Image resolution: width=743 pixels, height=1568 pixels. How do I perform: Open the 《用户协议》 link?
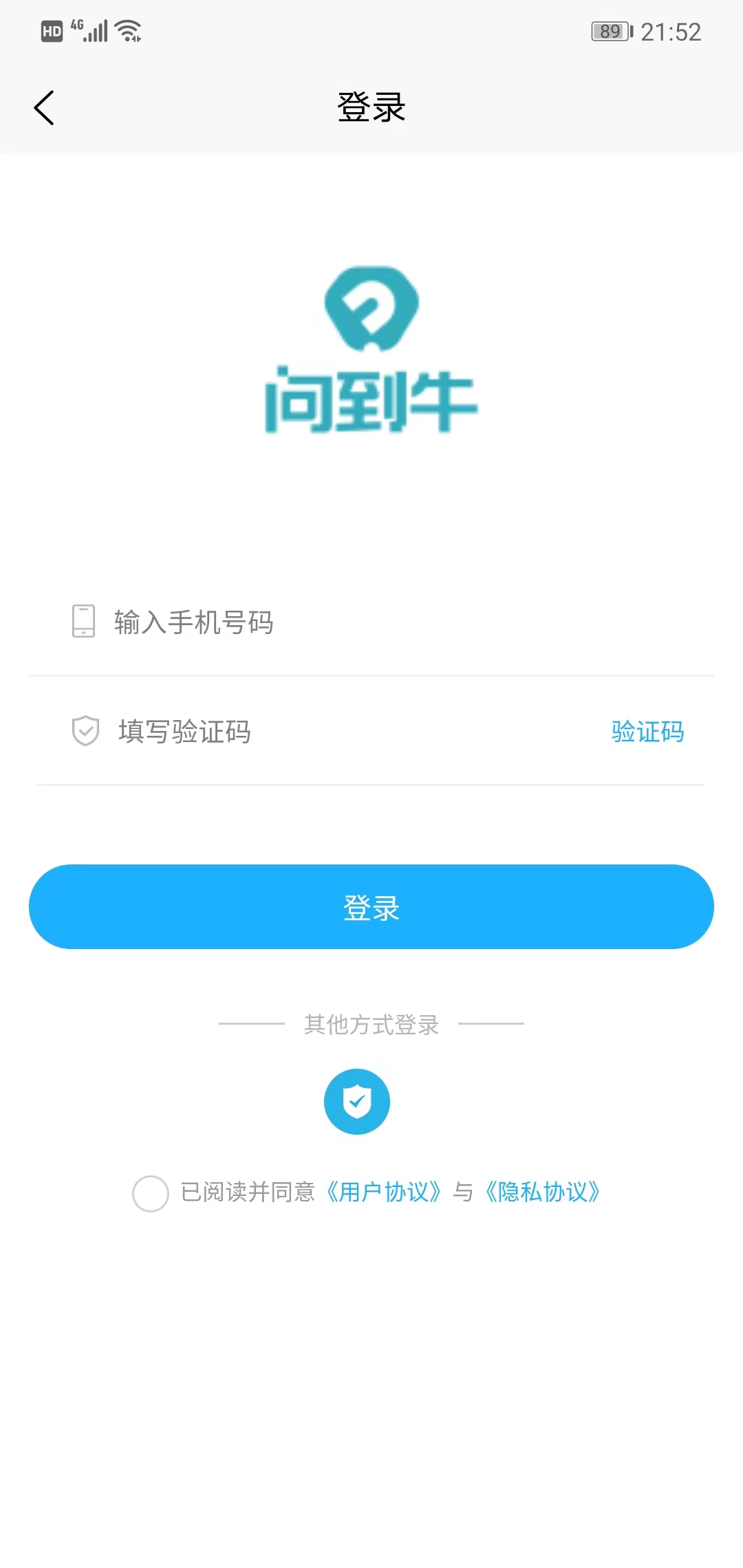point(383,1192)
